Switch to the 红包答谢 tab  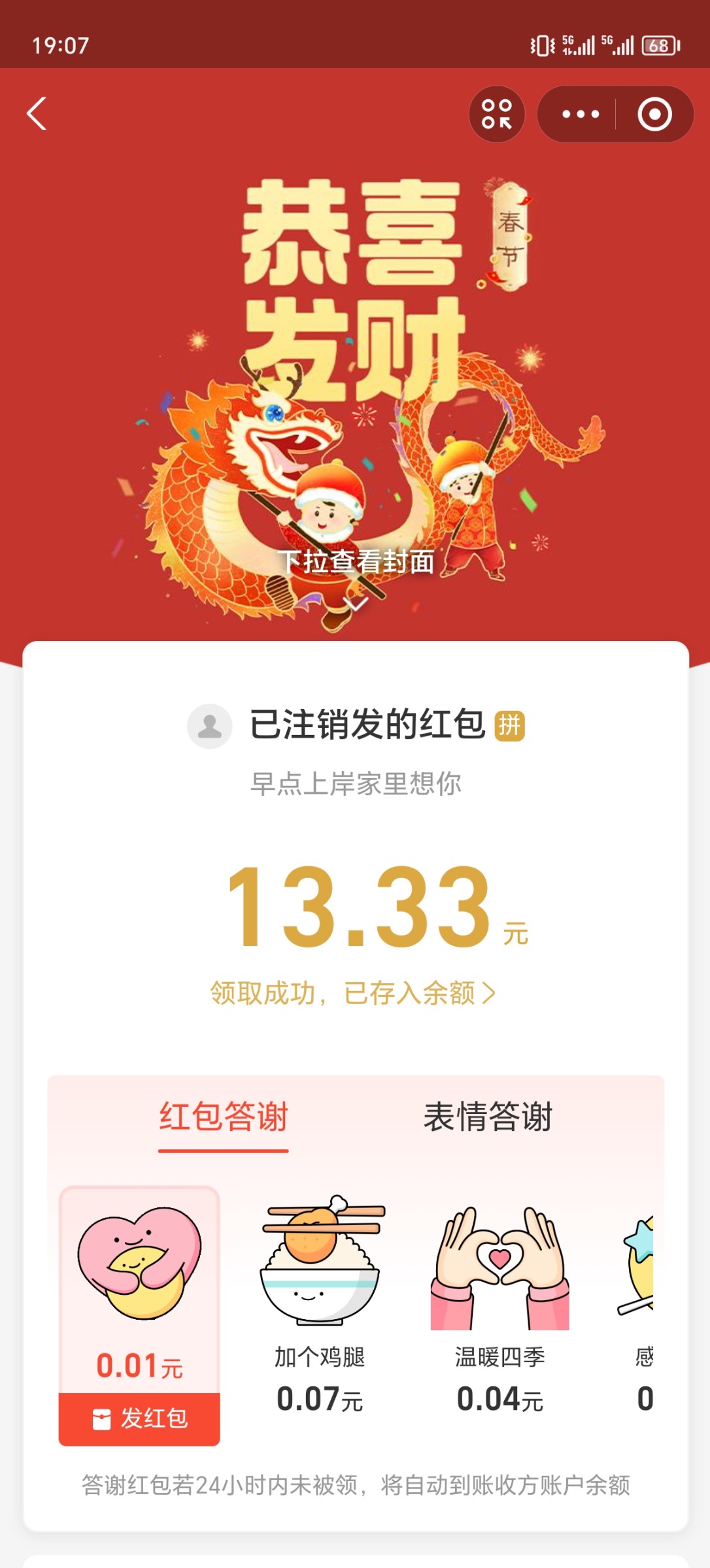224,1117
